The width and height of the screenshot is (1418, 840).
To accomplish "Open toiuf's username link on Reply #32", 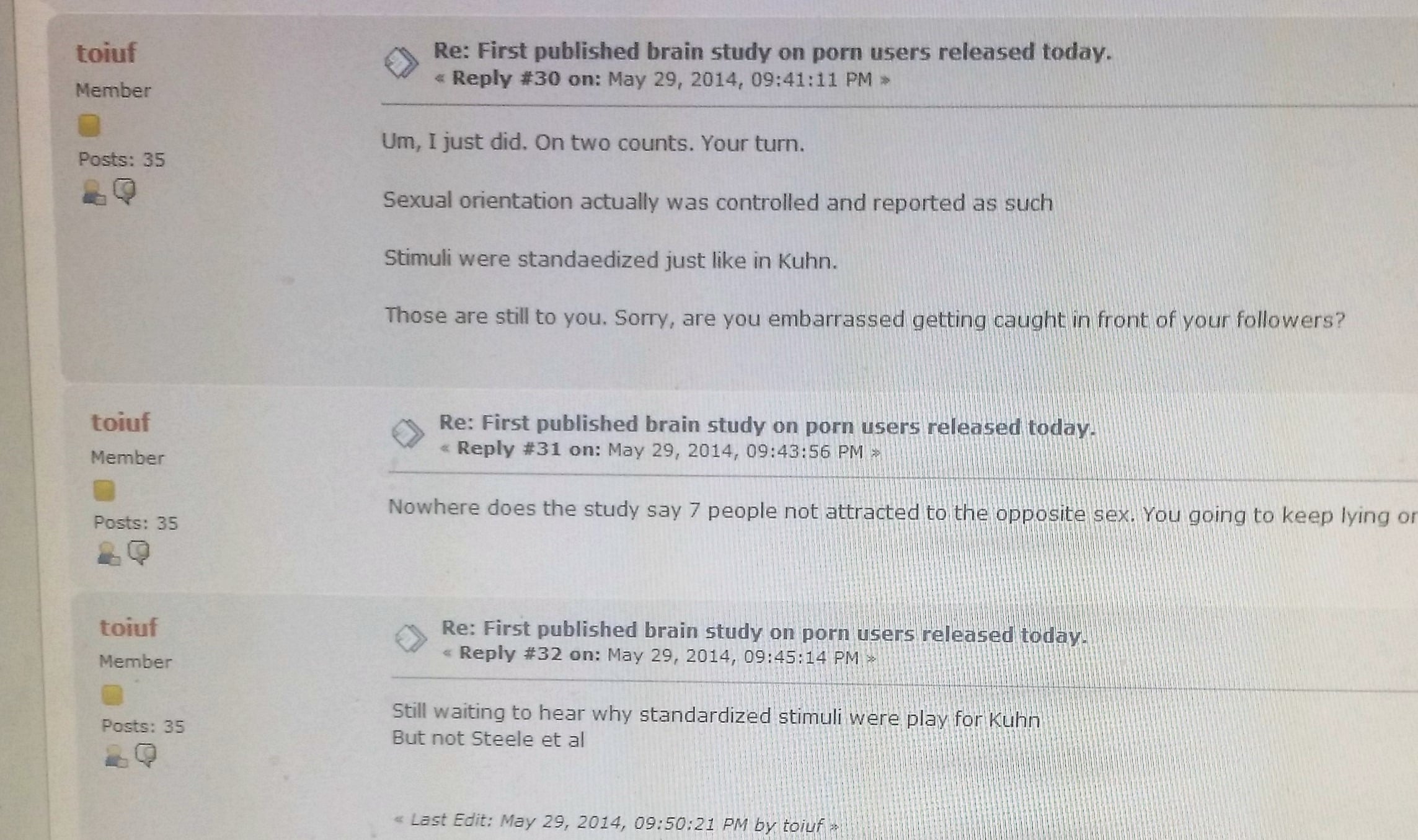I will (128, 627).
